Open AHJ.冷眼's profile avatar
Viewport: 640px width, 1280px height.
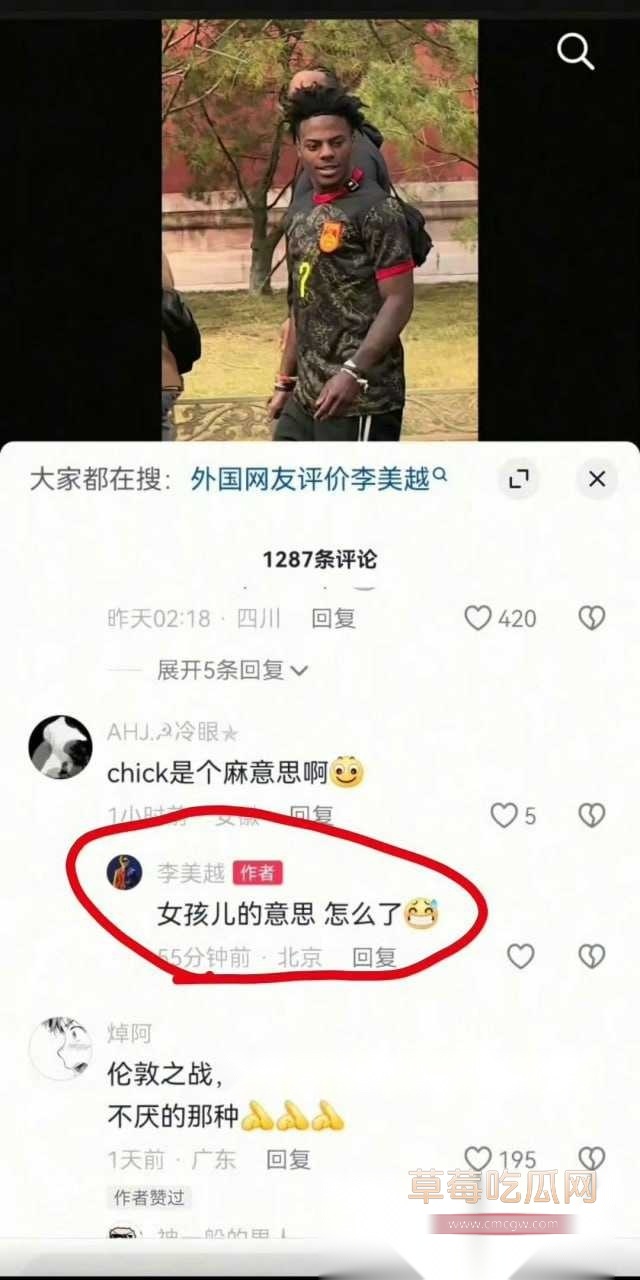click(x=60, y=747)
